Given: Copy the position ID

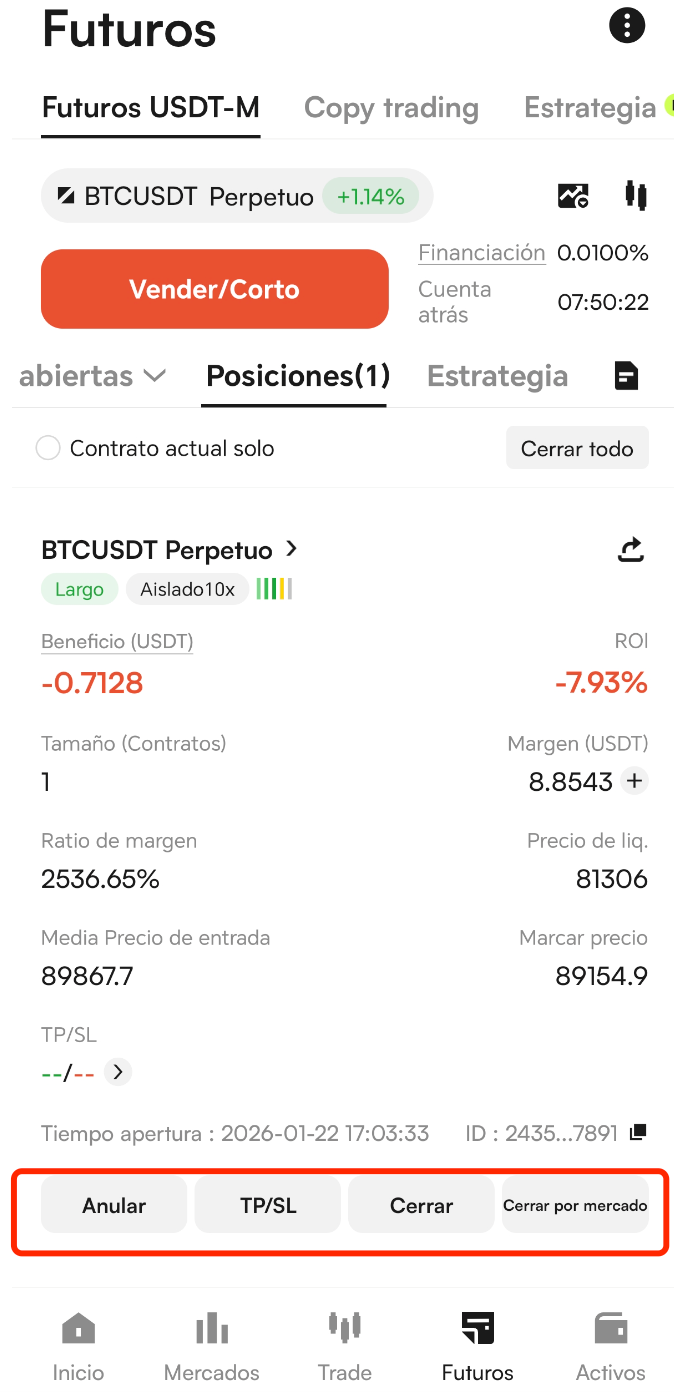Looking at the screenshot, I should click(638, 1133).
